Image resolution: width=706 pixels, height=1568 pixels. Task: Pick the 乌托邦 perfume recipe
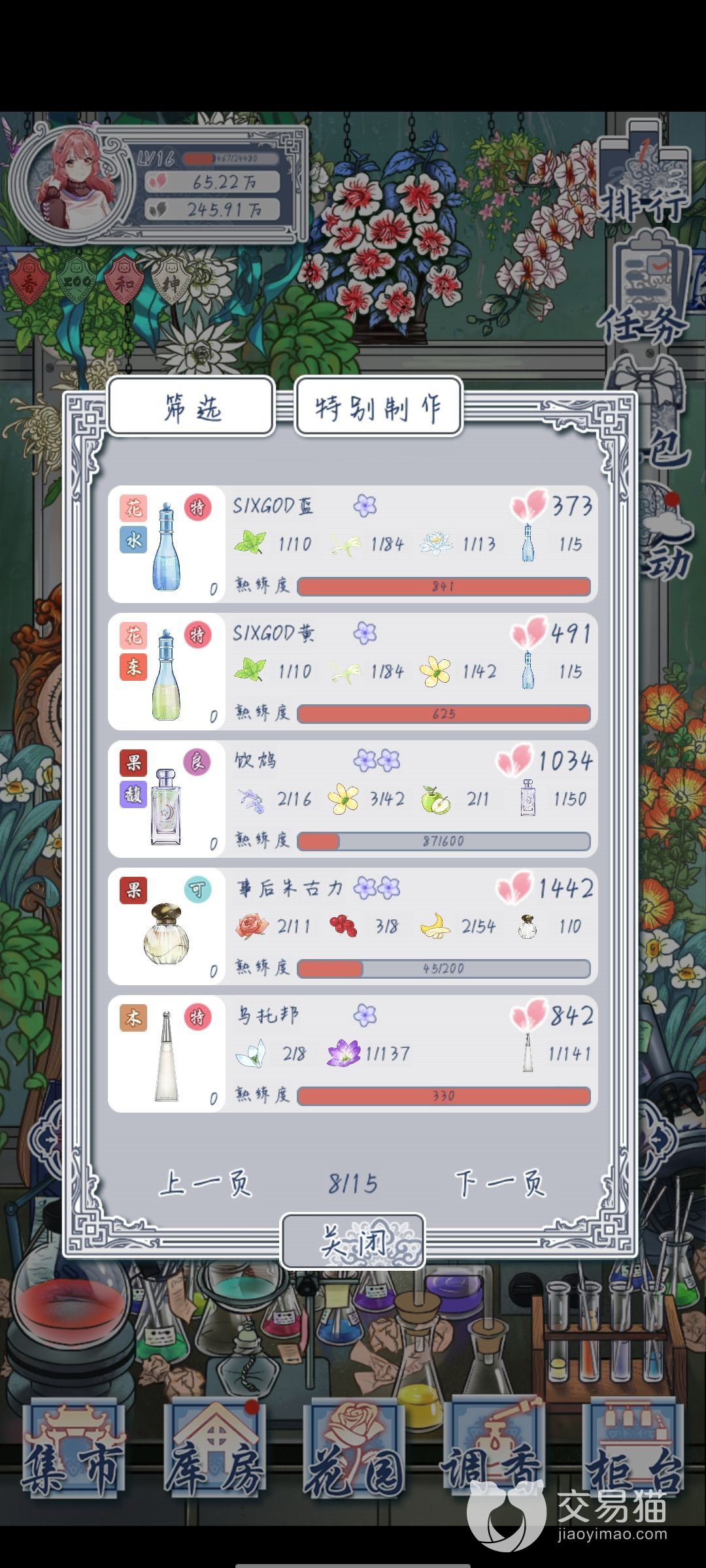pos(352,1054)
